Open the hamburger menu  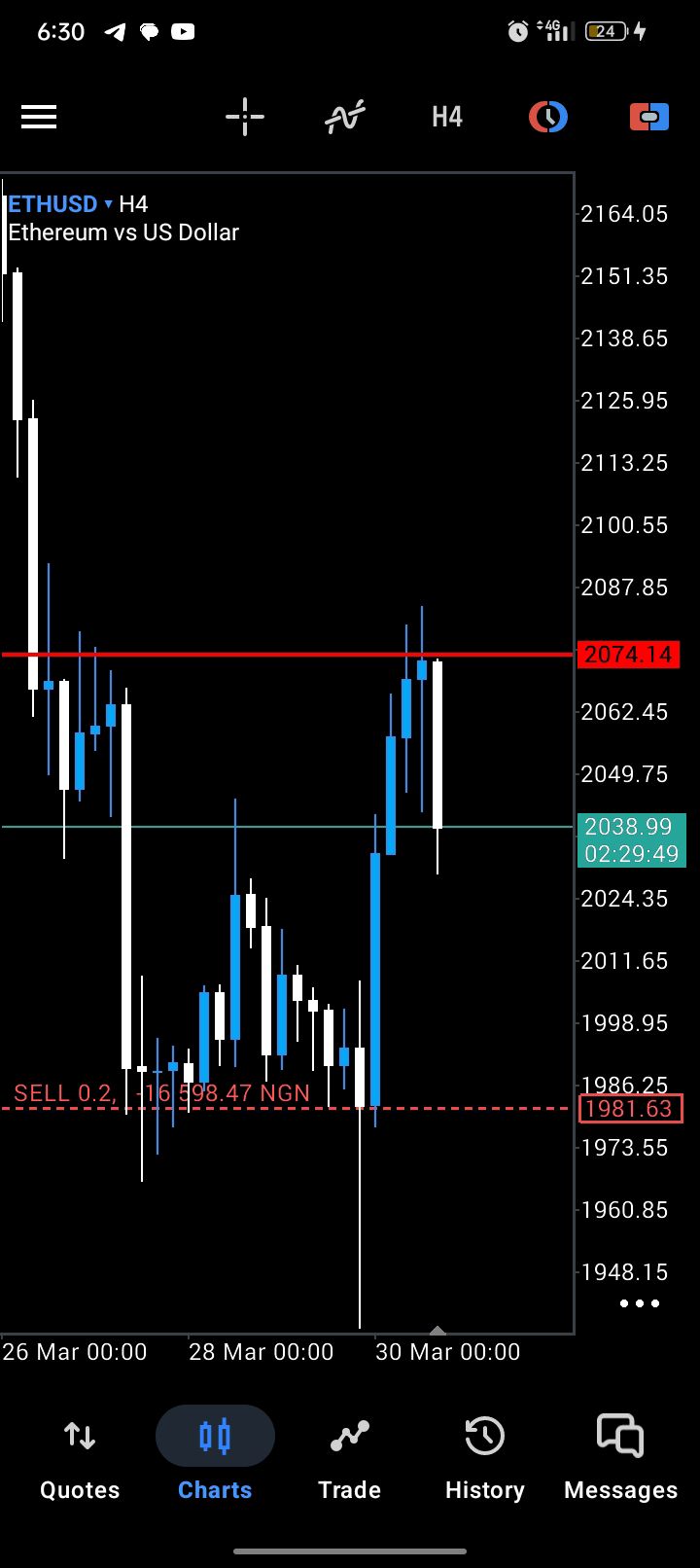pos(39,118)
